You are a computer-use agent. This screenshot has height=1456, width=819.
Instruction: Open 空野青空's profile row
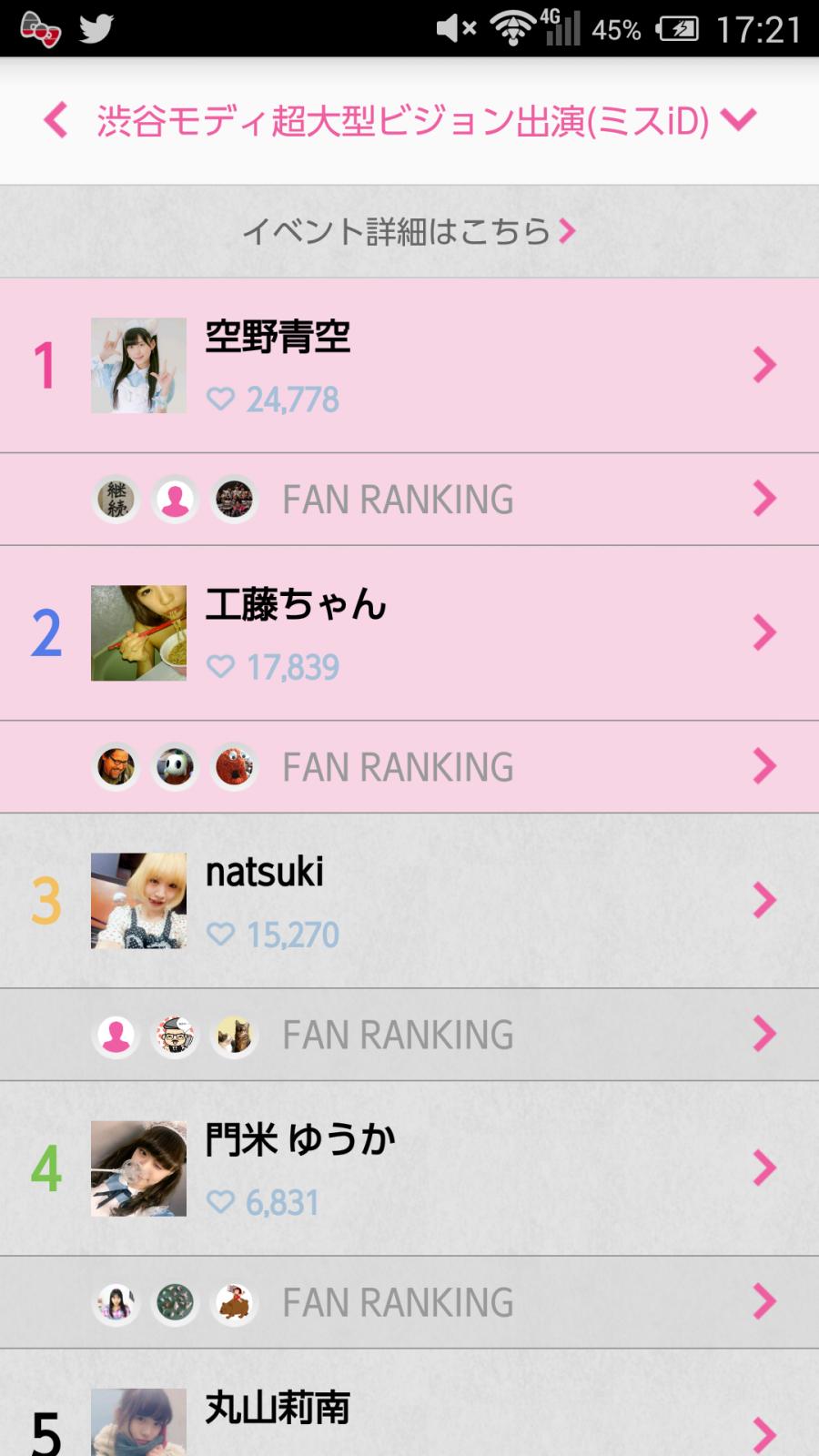point(409,366)
